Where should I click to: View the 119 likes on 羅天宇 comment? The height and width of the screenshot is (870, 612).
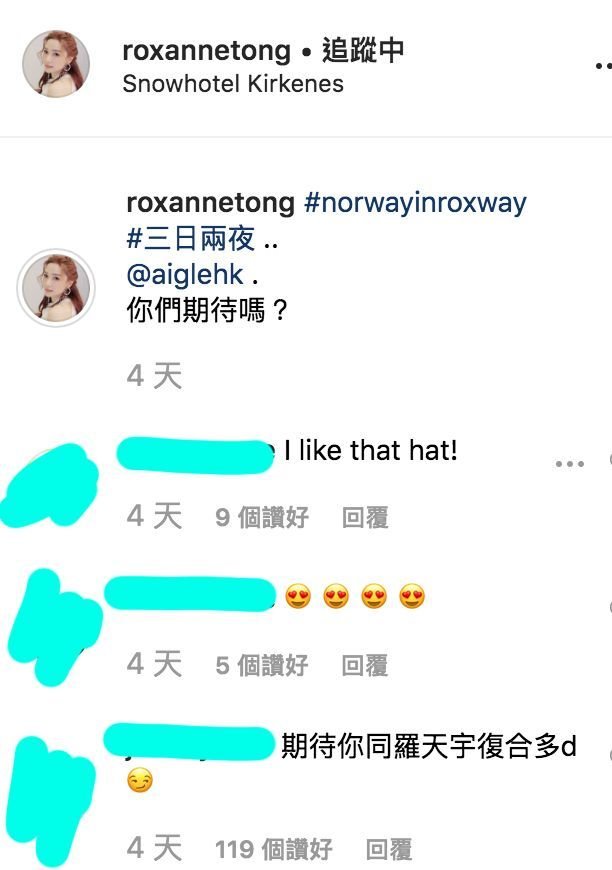pos(274,850)
